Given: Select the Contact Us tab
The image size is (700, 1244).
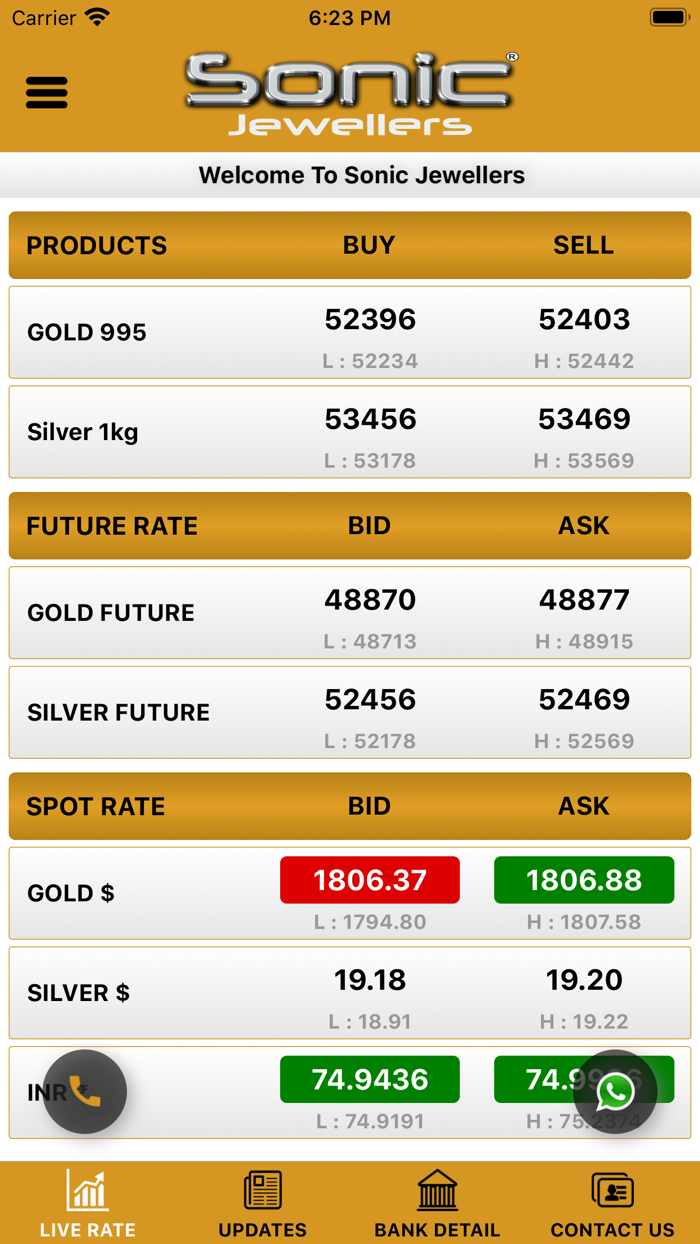Looking at the screenshot, I should [x=612, y=1203].
